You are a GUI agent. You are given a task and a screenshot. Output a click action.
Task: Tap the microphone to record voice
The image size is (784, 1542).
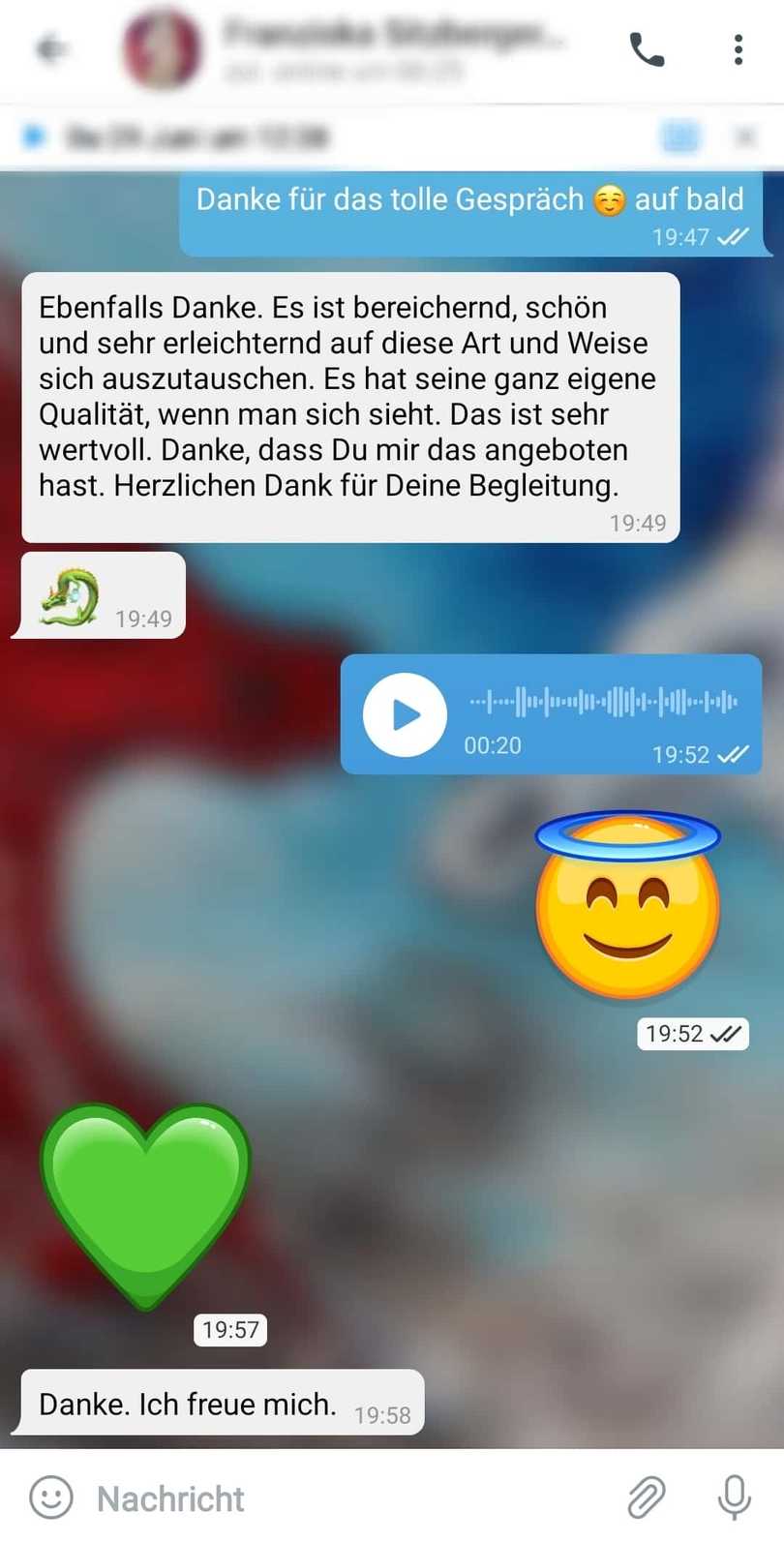tap(734, 1497)
